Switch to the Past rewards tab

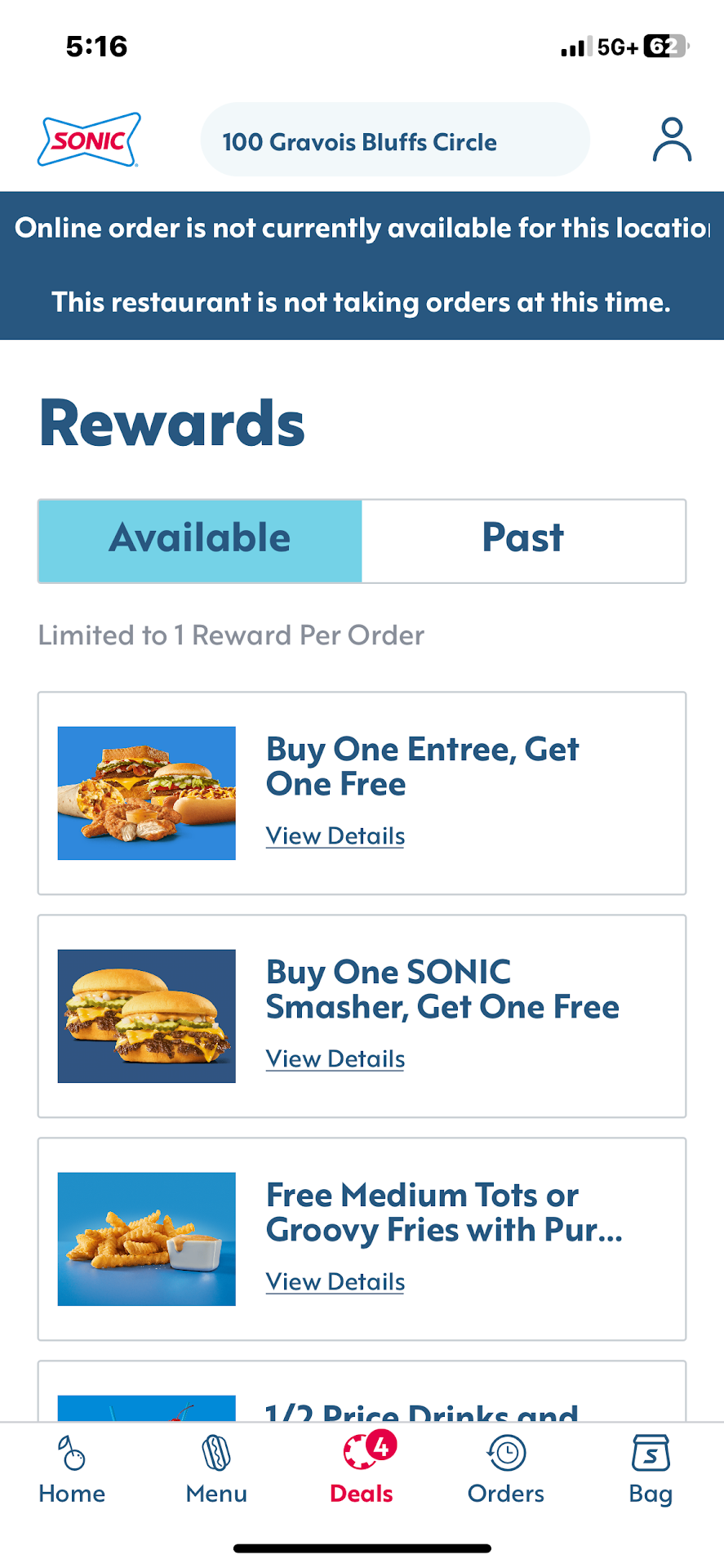coord(522,540)
